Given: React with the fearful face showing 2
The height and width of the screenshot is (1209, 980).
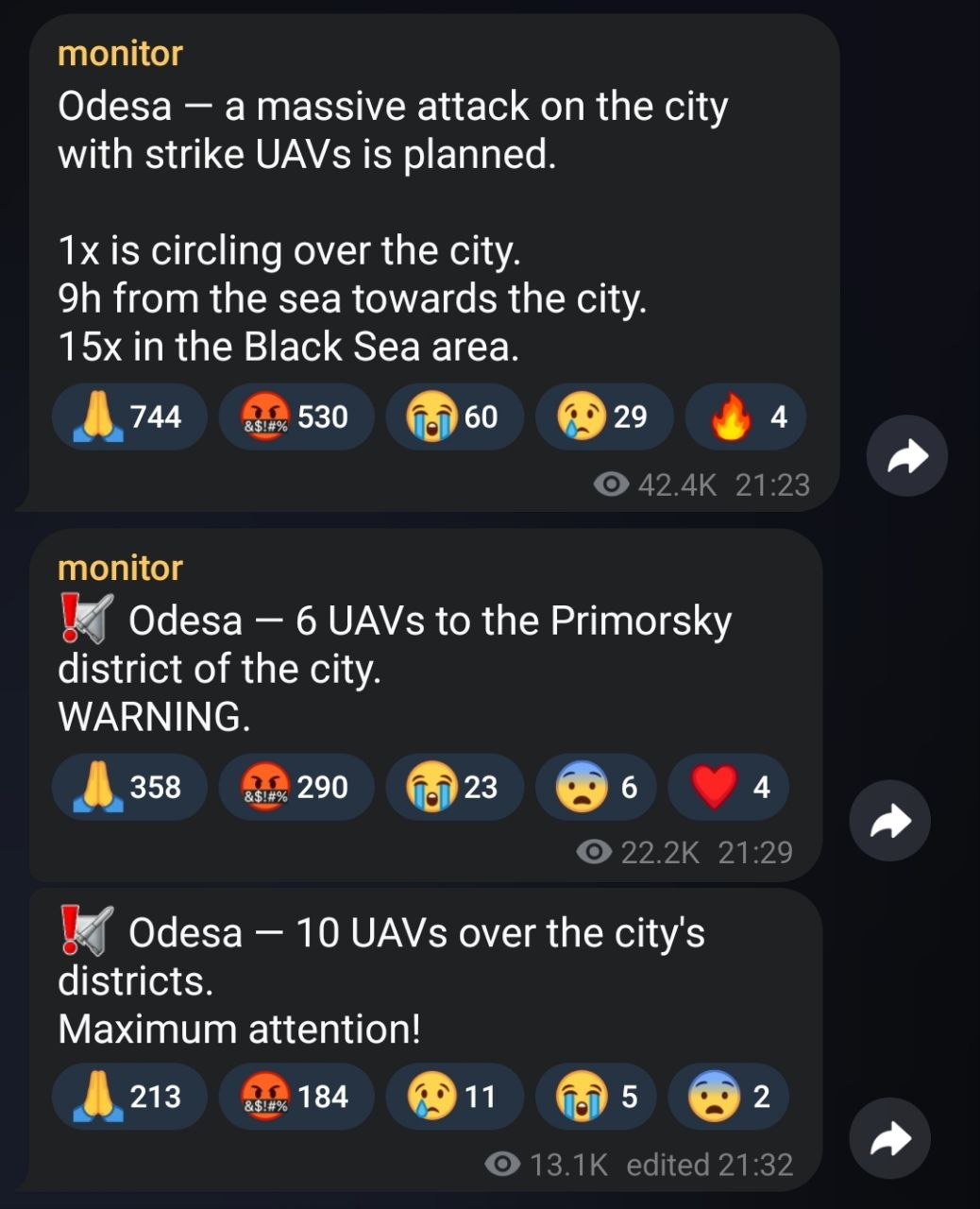Looking at the screenshot, I should [x=728, y=1097].
